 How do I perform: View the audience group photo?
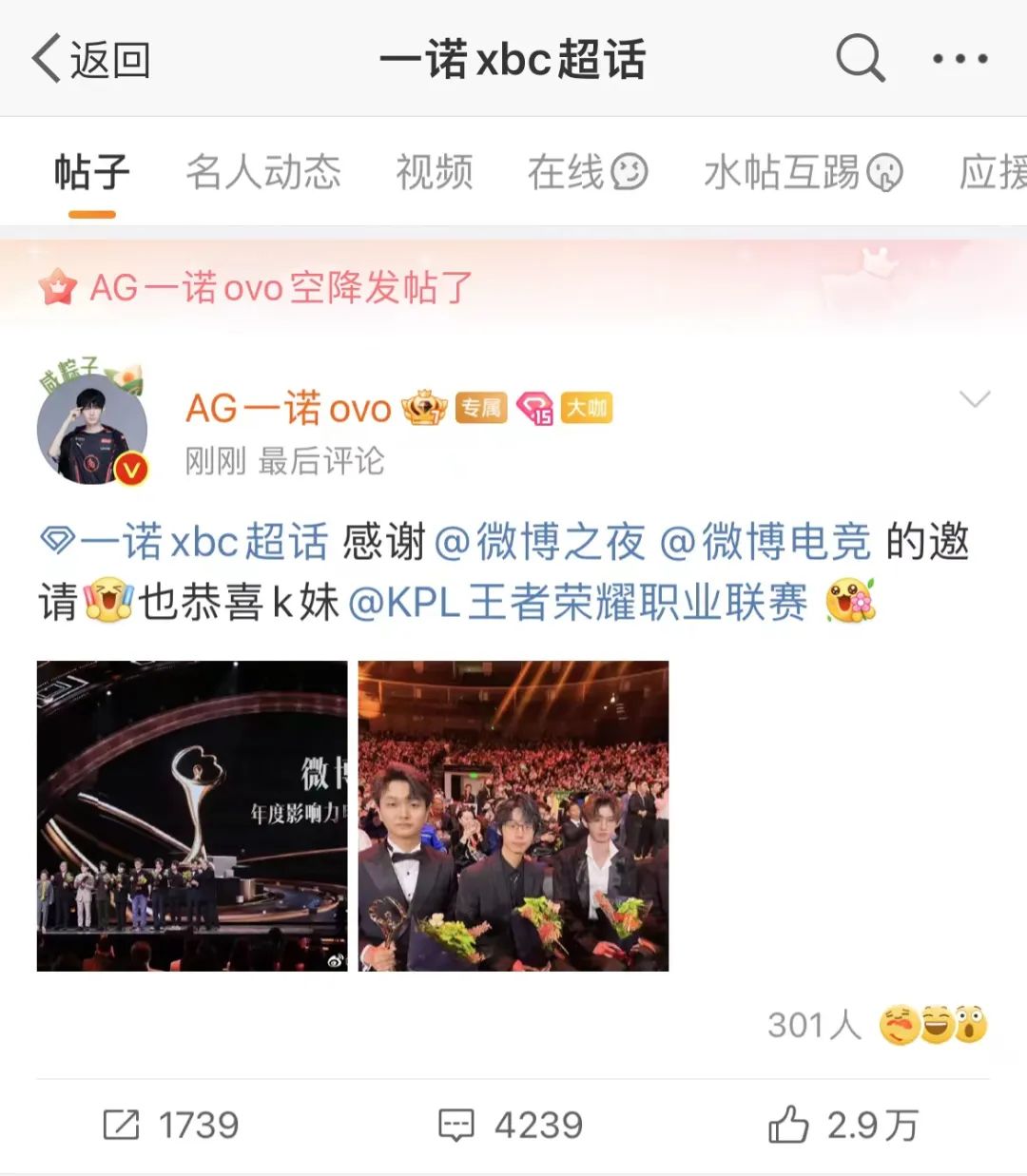click(x=513, y=816)
